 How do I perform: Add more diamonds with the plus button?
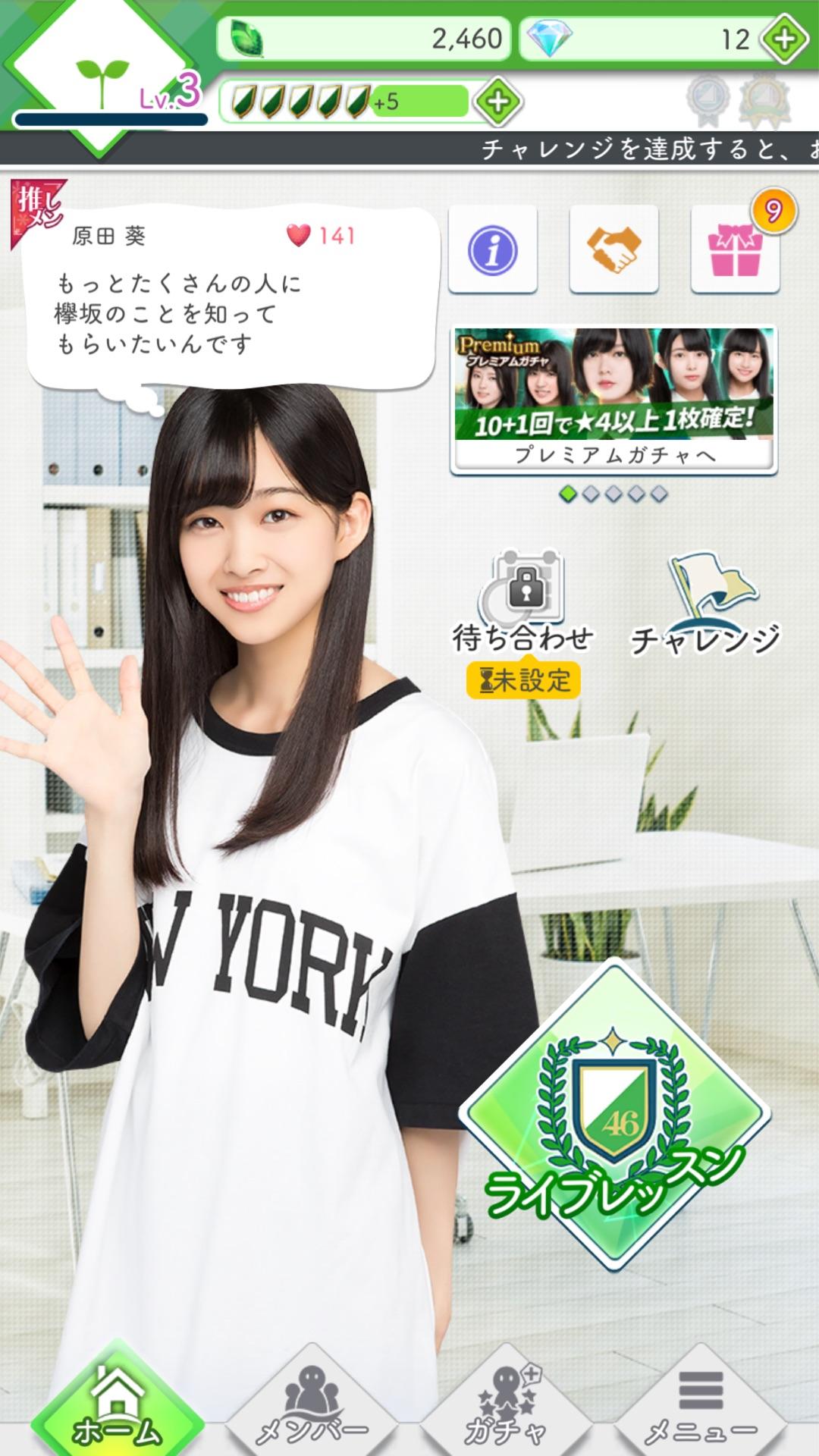pos(784,39)
